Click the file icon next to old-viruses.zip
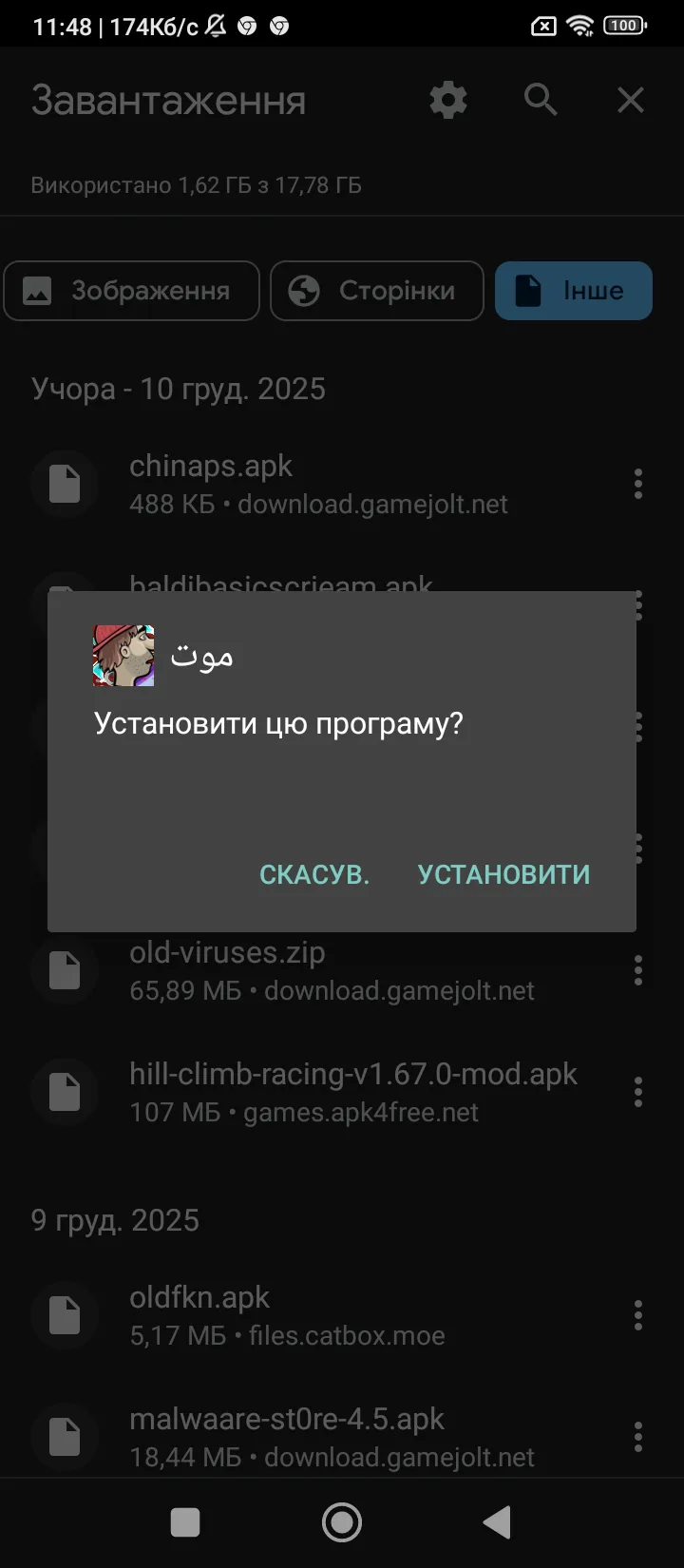The image size is (684, 1568). (x=64, y=969)
